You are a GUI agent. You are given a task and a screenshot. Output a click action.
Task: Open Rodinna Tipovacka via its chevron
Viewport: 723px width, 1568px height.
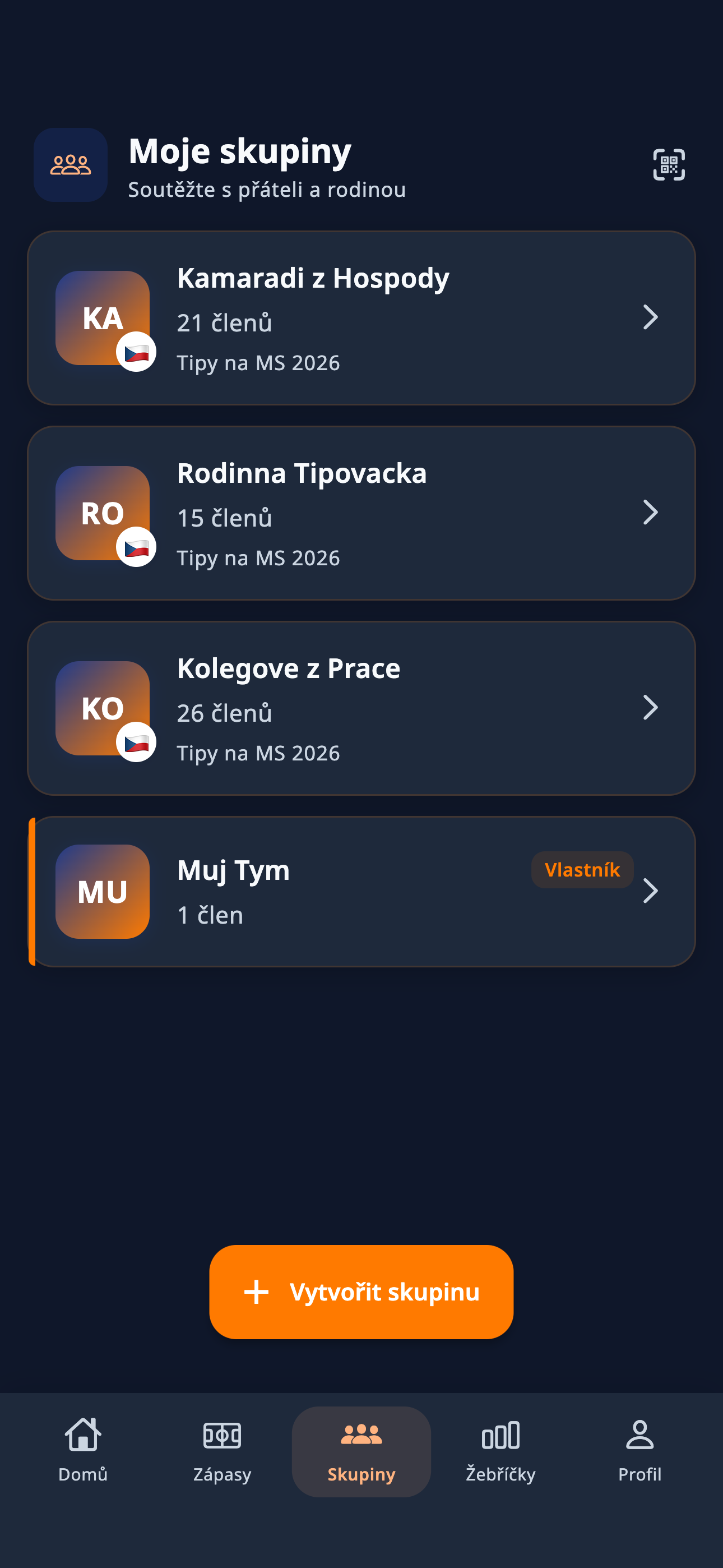pyautogui.click(x=651, y=513)
